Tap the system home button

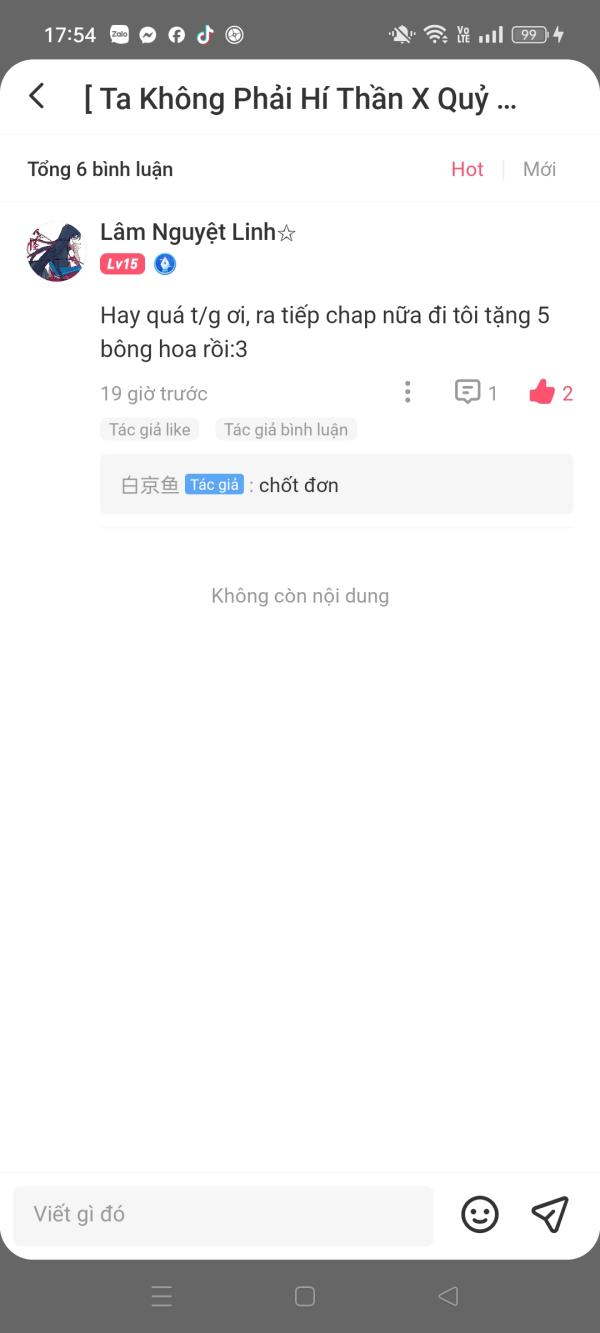click(305, 1297)
